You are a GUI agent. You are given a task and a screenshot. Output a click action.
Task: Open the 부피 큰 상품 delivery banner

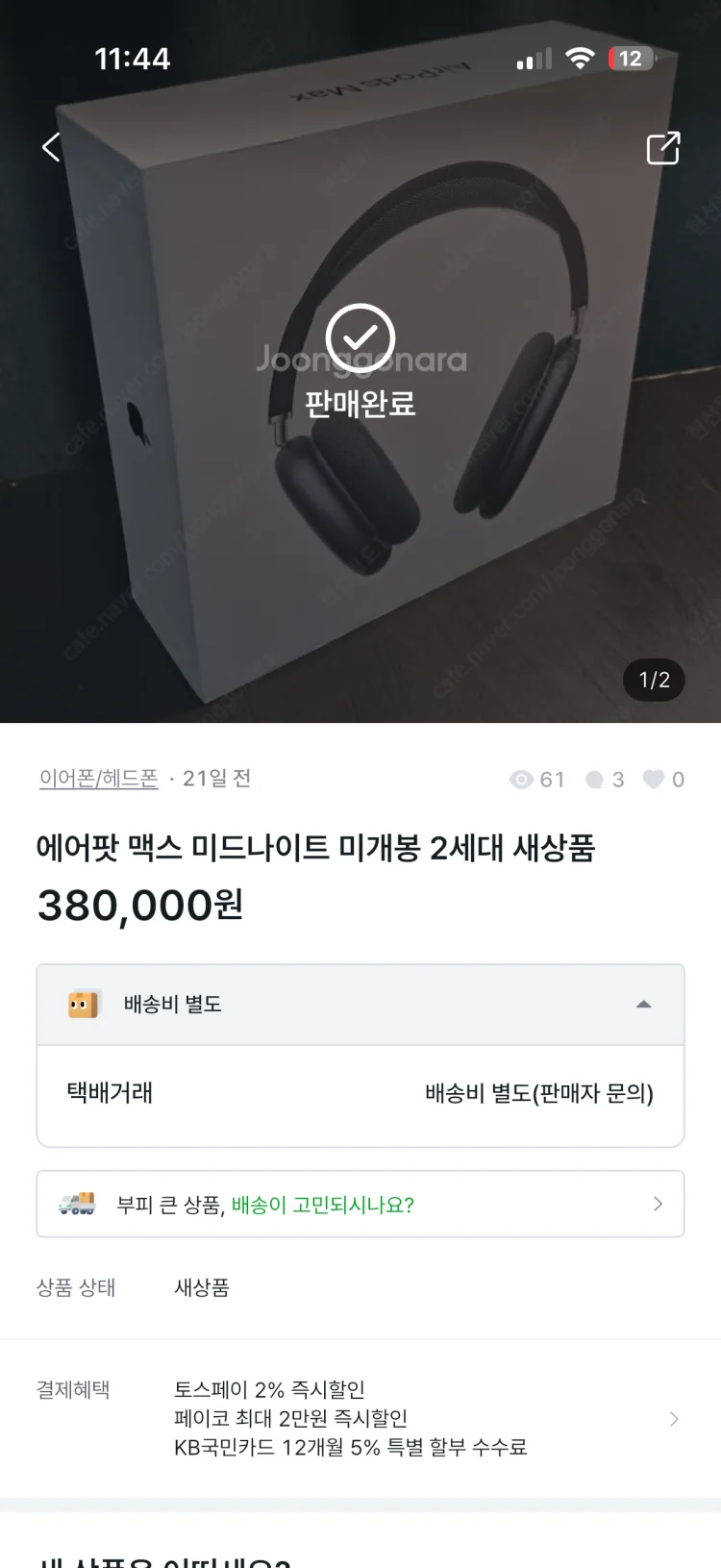360,1204
